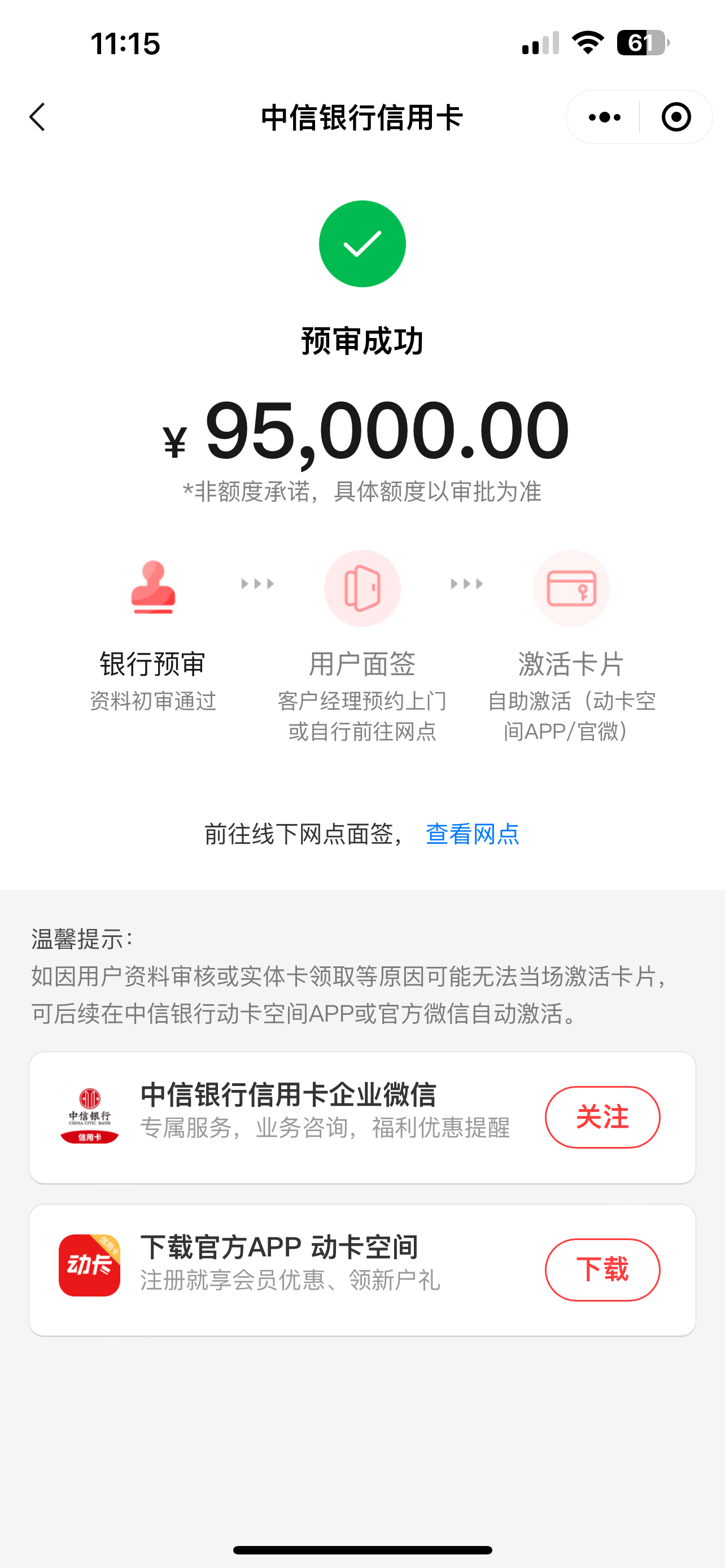Open the mini program more options menu
This screenshot has width=725, height=1568.
(604, 117)
